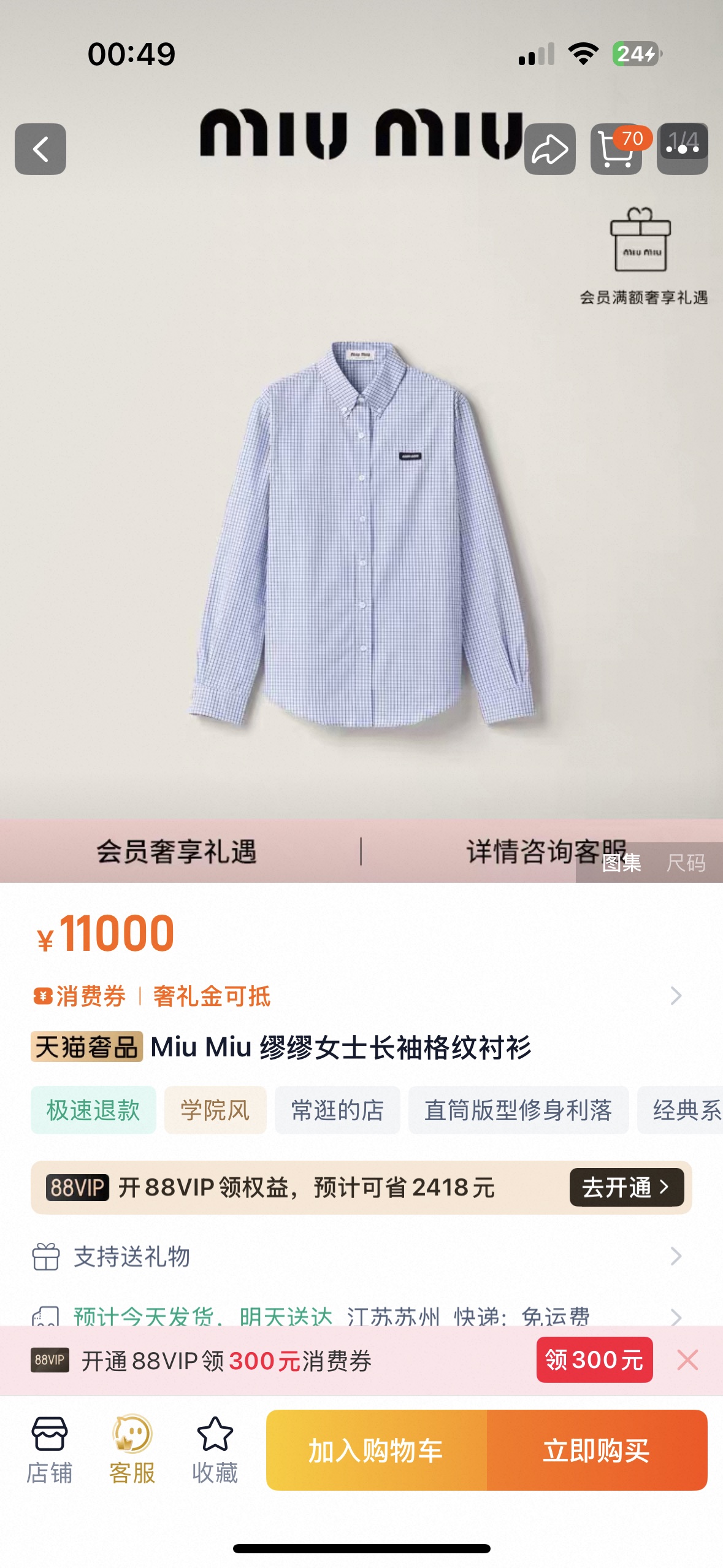723x1568 pixels.
Task: Contact 客服 customer service
Action: (x=132, y=1450)
